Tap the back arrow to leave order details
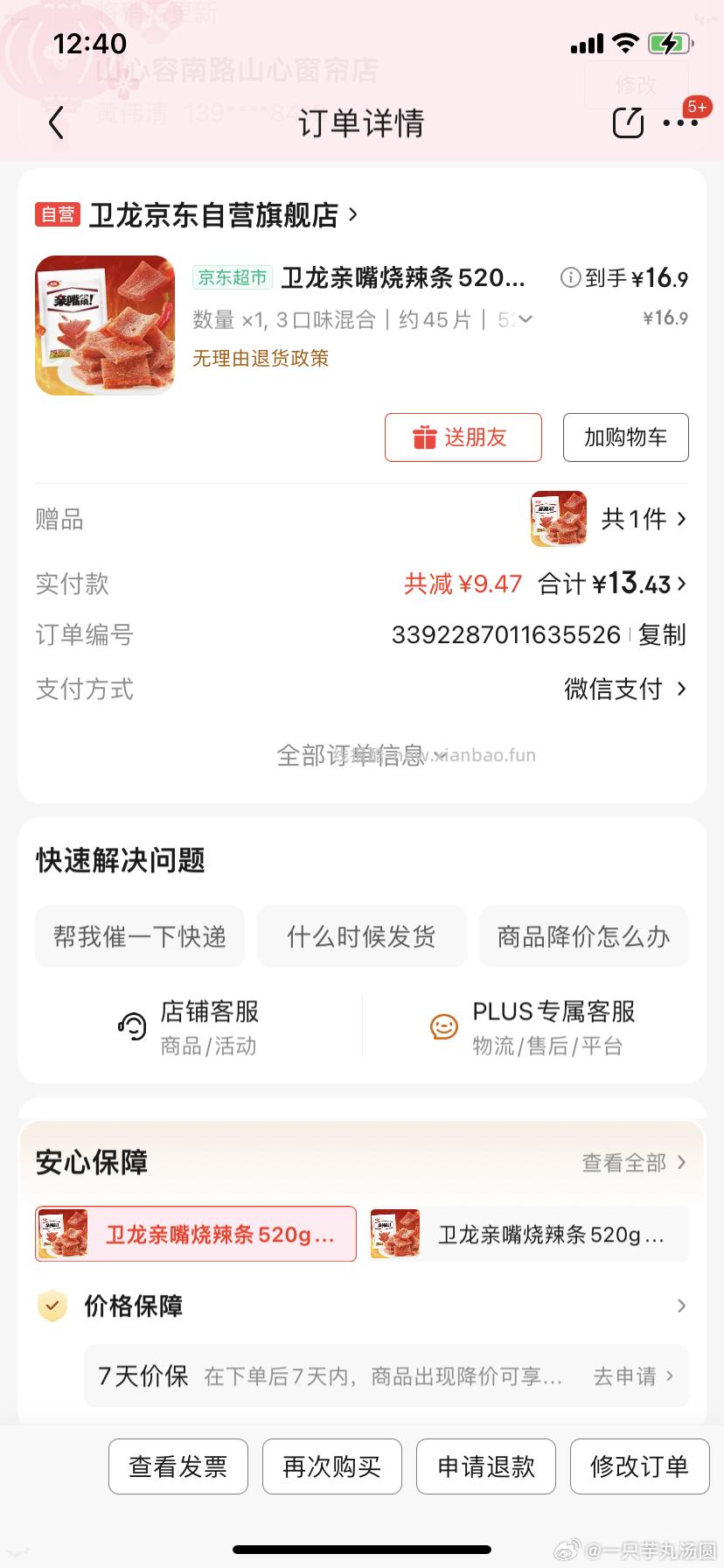Image resolution: width=724 pixels, height=1568 pixels. (57, 122)
